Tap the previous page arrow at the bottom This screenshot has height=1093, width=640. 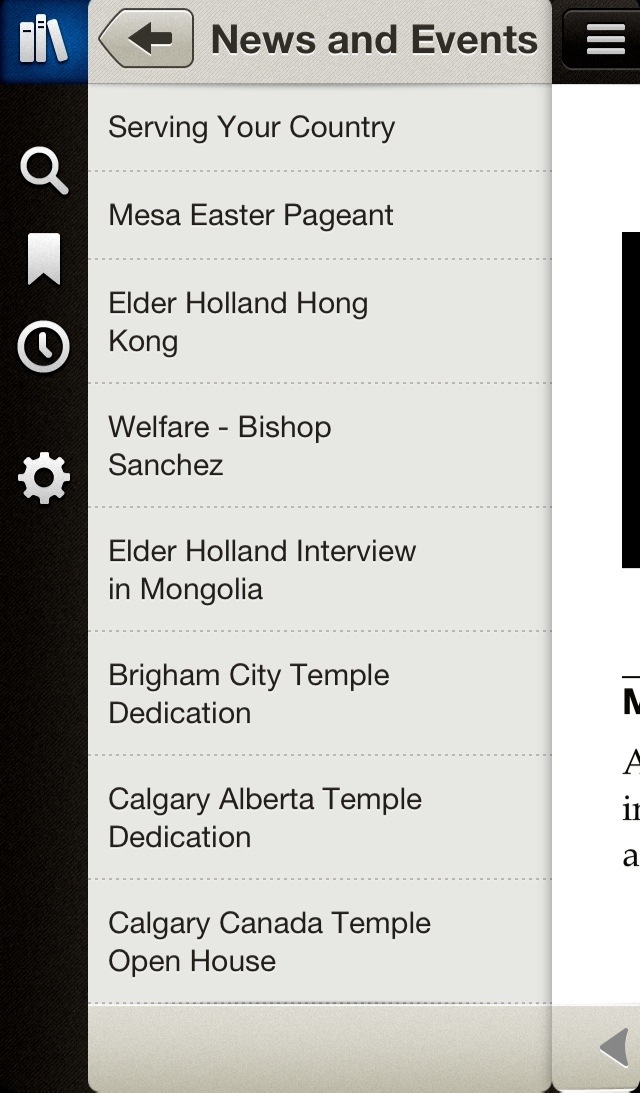[x=615, y=1048]
